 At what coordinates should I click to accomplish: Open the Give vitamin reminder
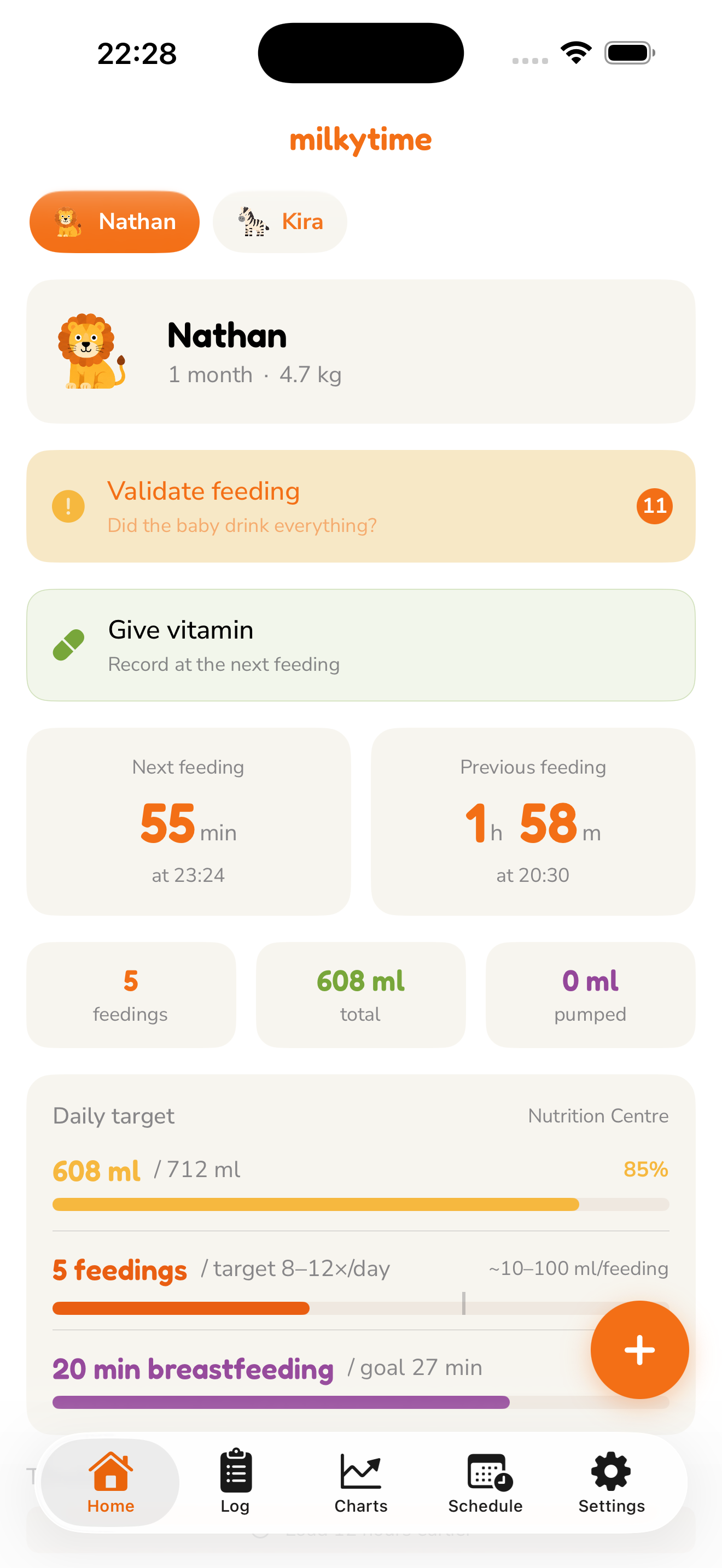[361, 645]
